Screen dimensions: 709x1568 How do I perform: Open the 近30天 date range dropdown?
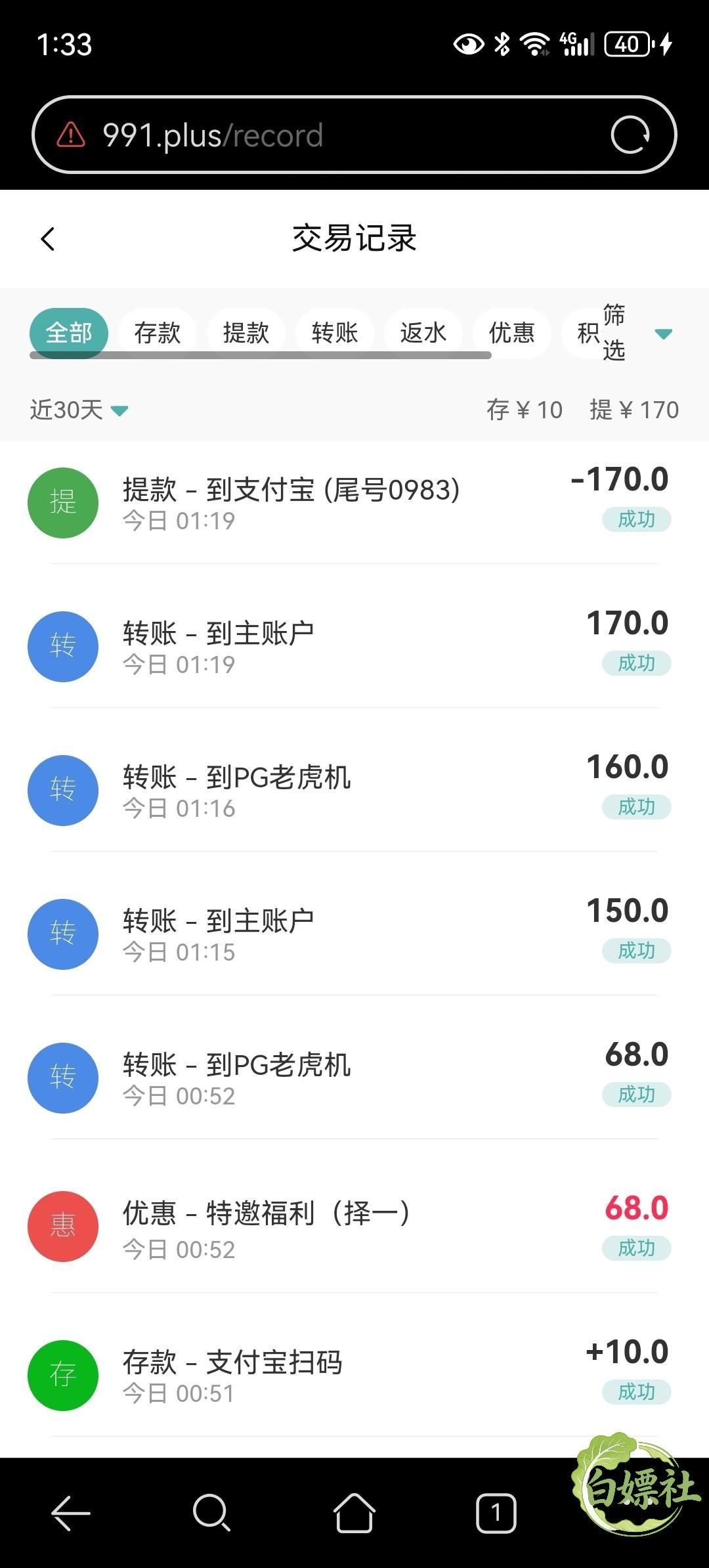point(79,410)
